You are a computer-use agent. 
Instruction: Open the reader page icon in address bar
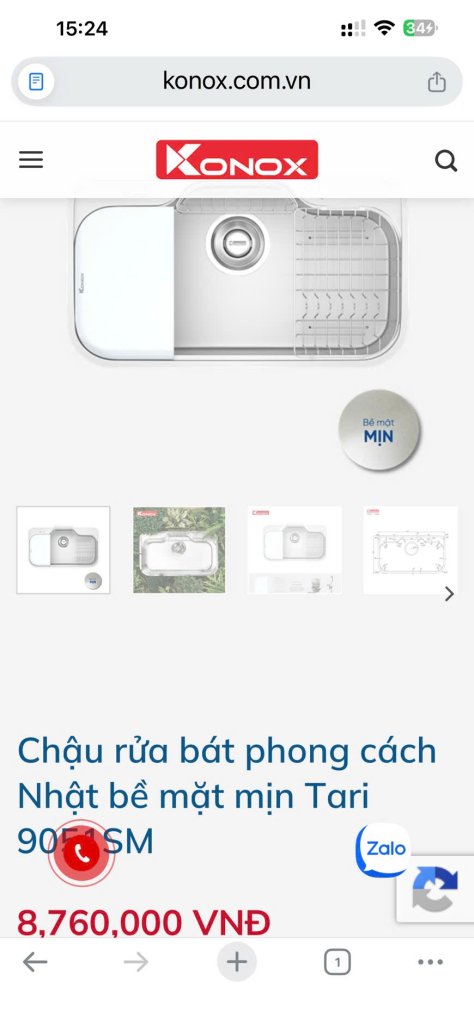pyautogui.click(x=37, y=82)
